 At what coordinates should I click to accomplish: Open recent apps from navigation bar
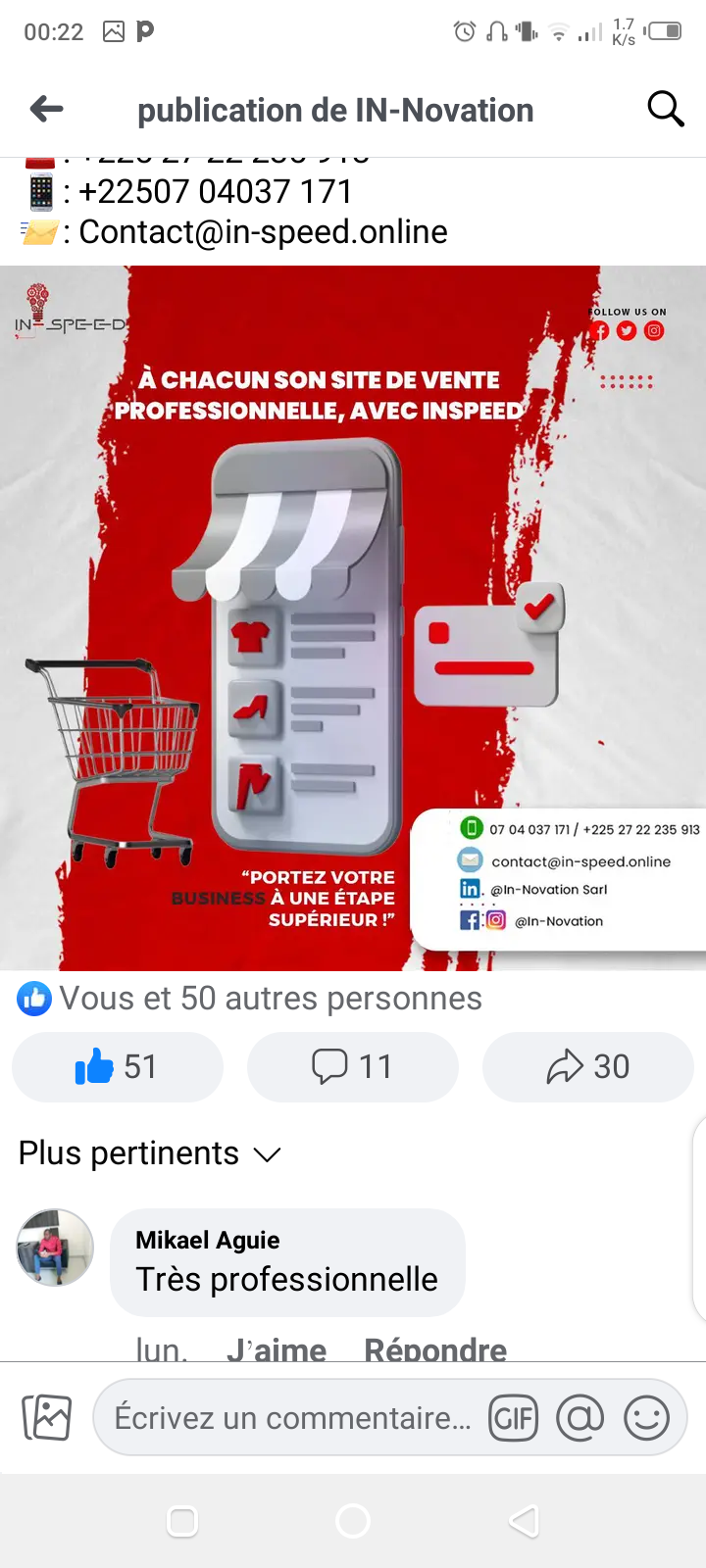(182, 1521)
